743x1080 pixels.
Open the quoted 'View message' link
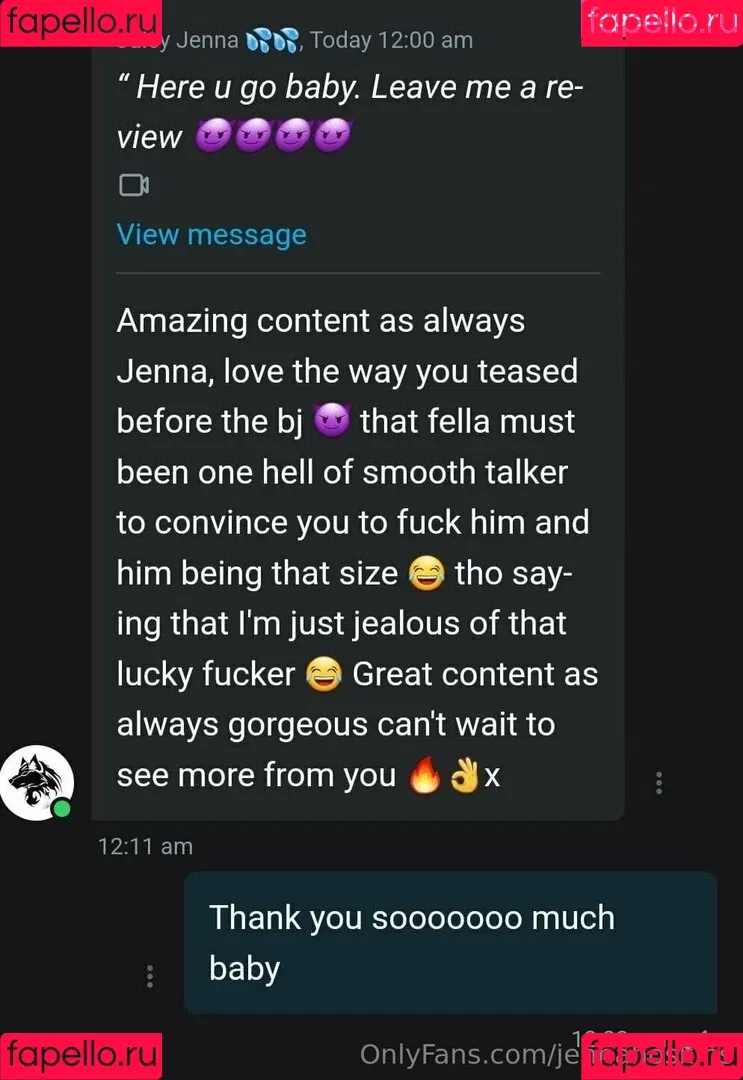[x=211, y=234]
